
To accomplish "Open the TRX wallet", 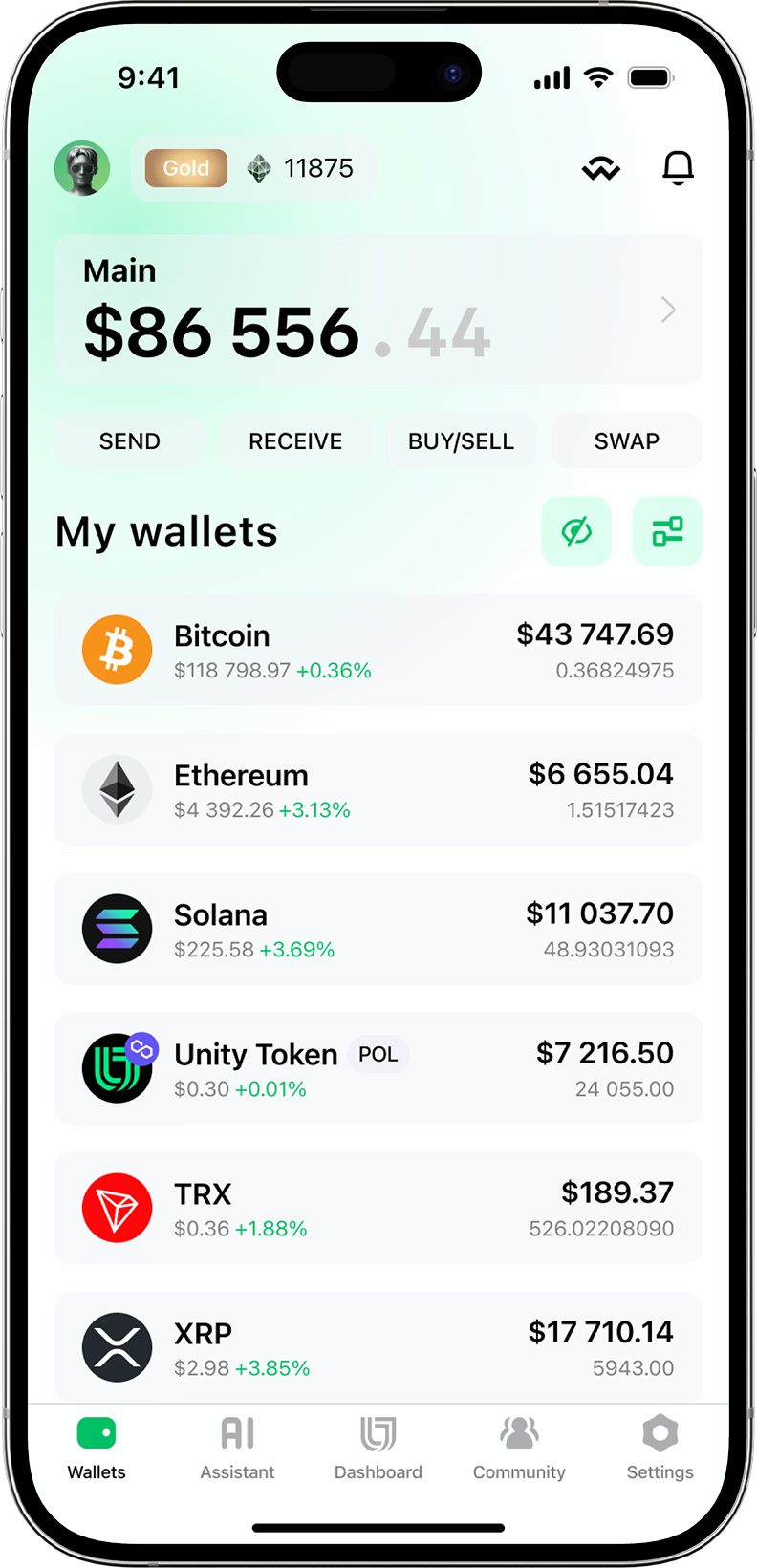I will tap(378, 1209).
